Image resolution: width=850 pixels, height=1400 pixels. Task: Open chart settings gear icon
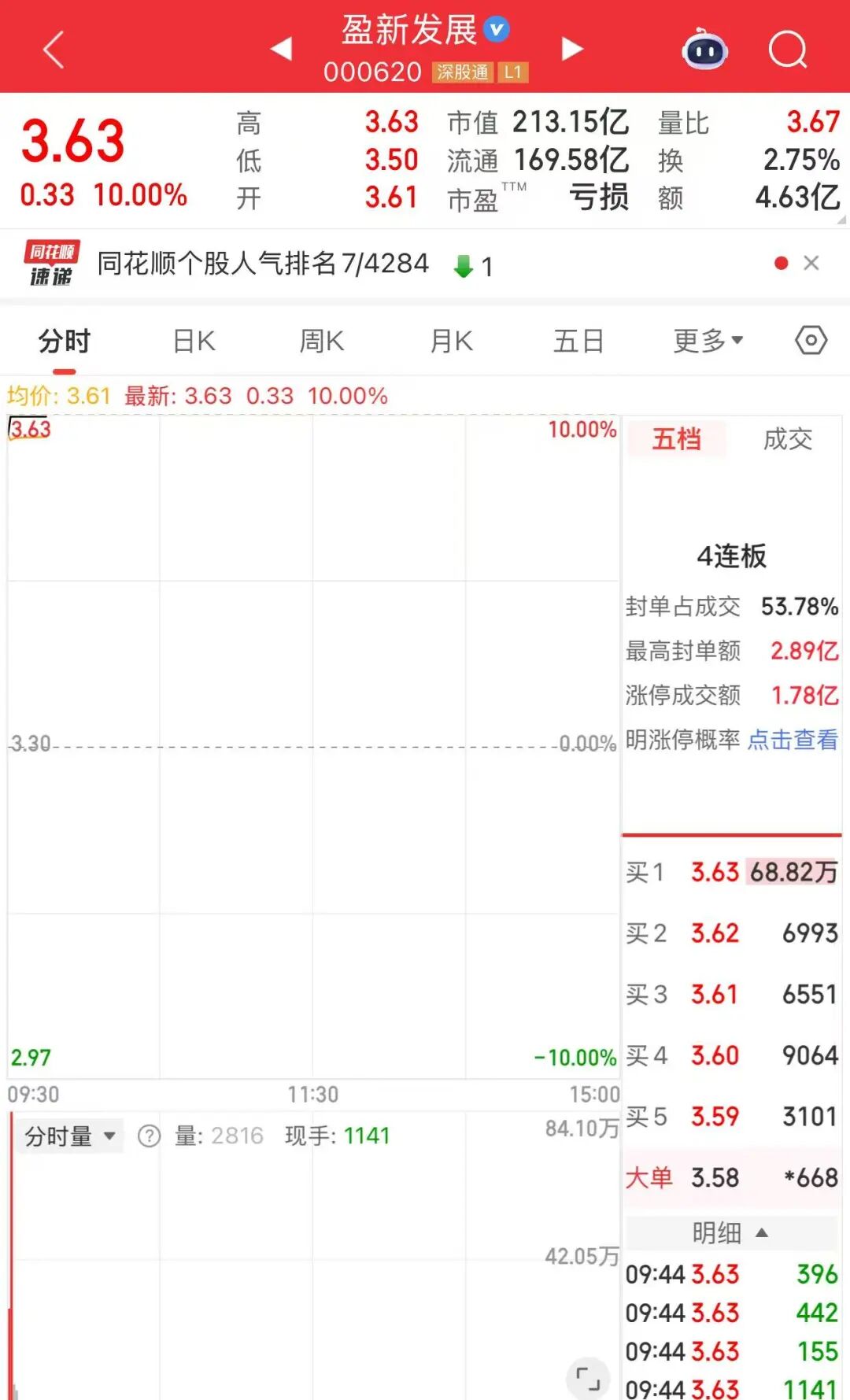(x=810, y=341)
